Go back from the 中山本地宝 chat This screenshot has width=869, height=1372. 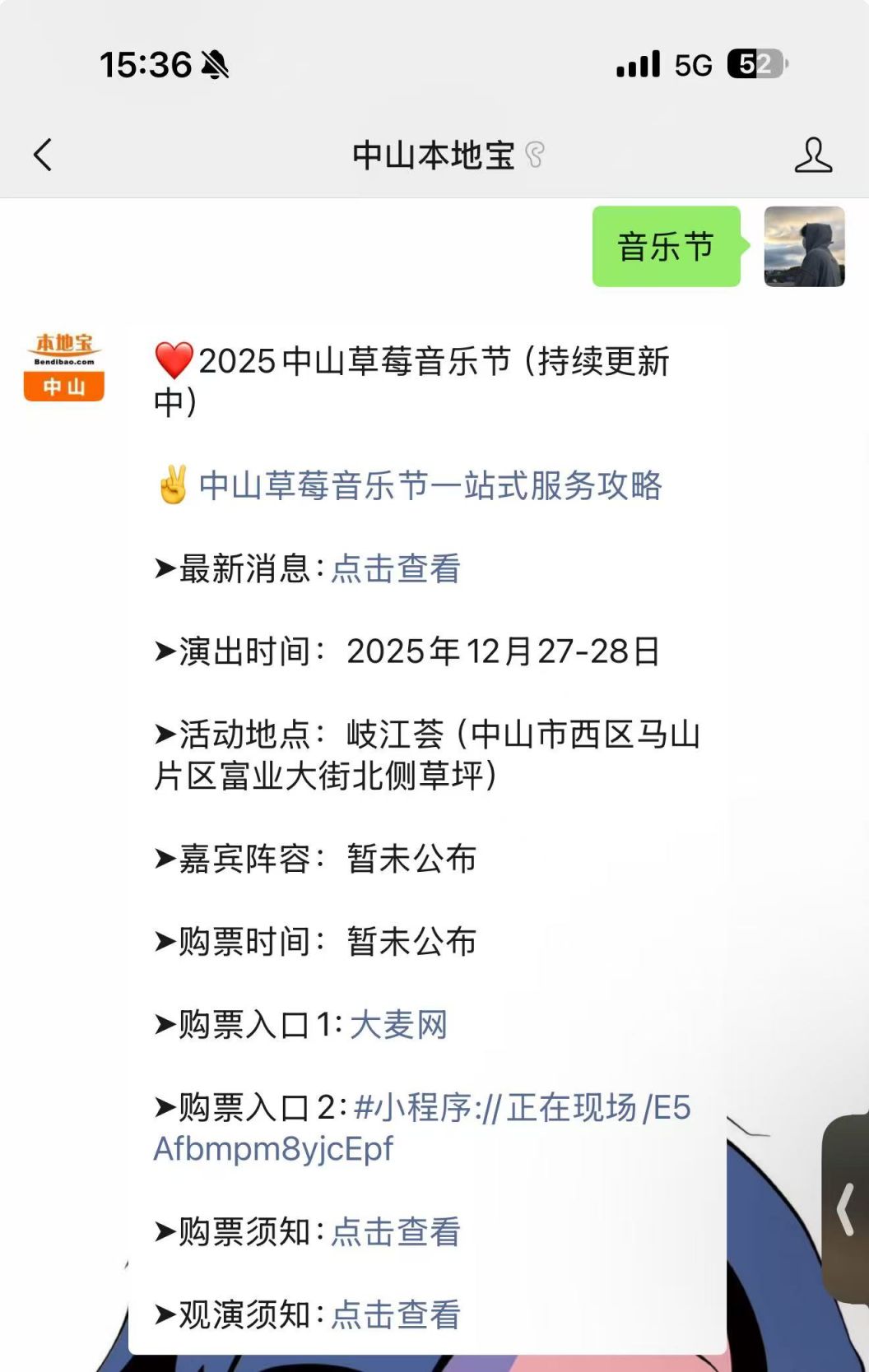tap(43, 155)
